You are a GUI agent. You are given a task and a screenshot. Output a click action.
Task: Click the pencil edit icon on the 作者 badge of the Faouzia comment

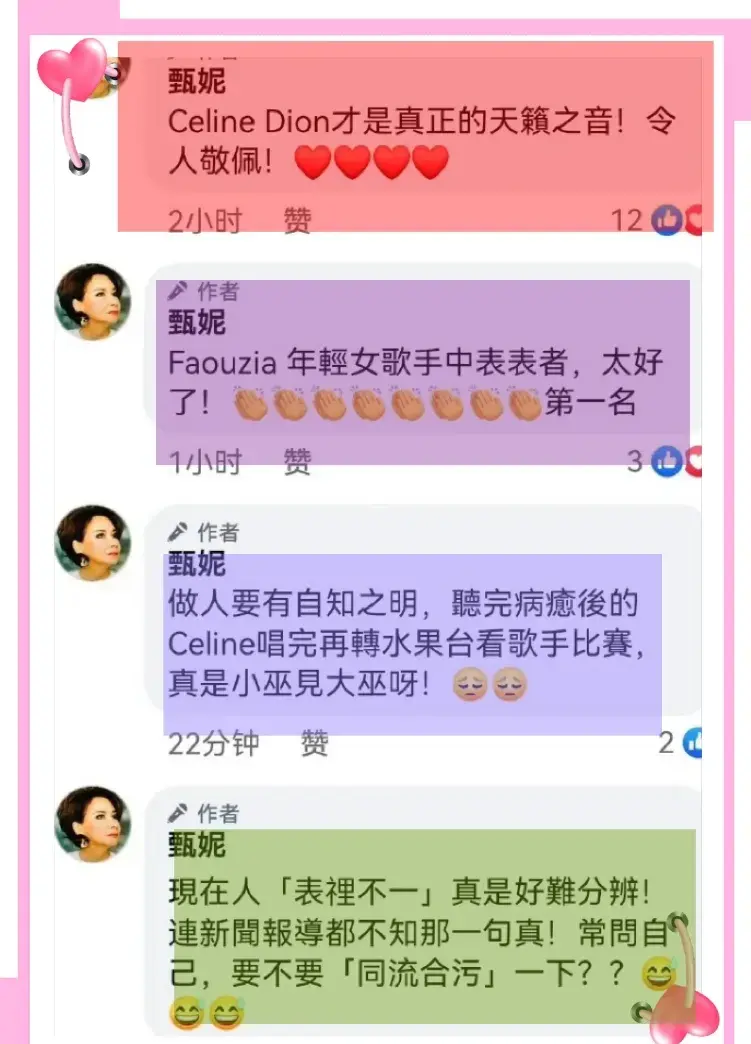click(x=177, y=291)
